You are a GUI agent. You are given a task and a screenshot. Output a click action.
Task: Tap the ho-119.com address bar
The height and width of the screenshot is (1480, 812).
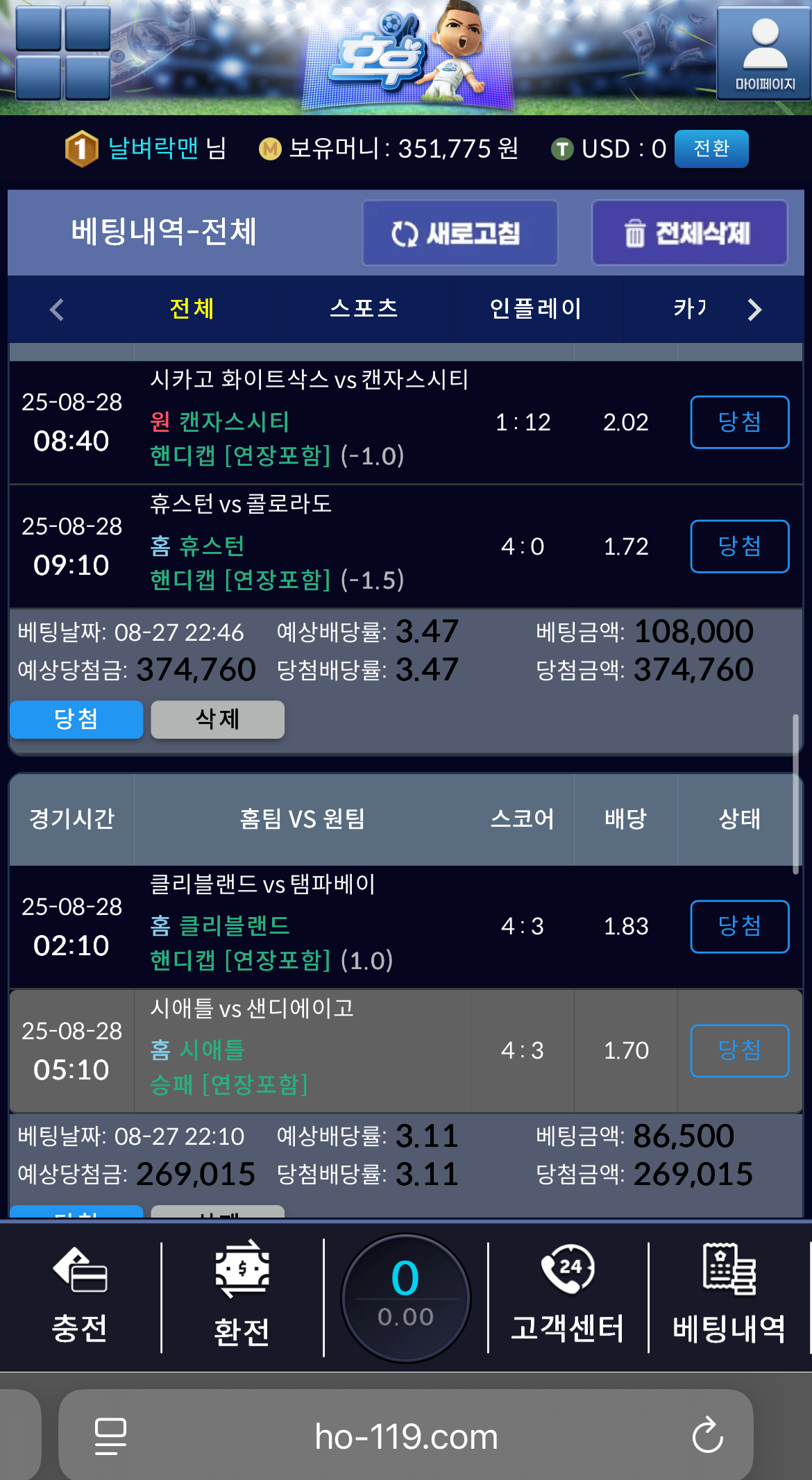pyautogui.click(x=406, y=1436)
